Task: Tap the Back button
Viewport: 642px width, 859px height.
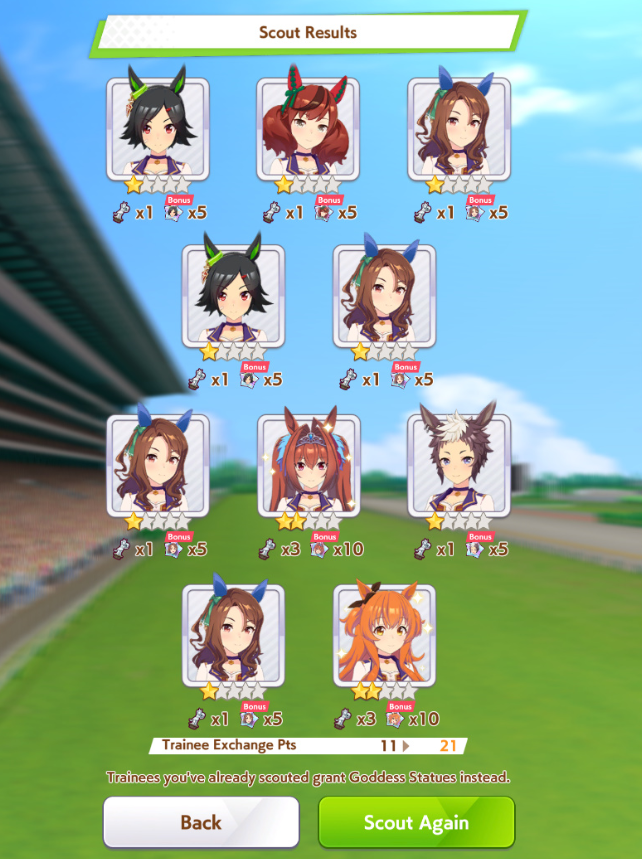Action: 201,822
